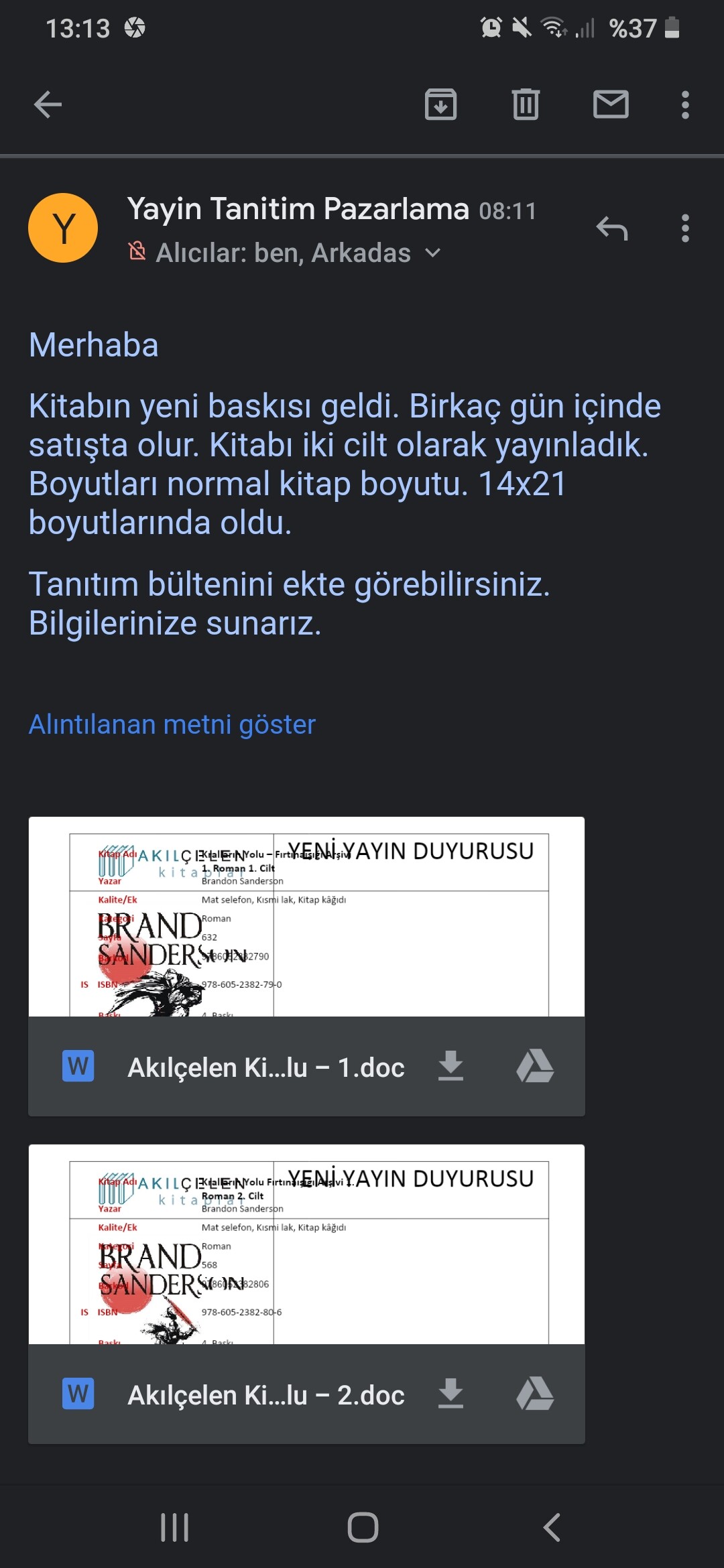Go back to the inbox
Screen dimensions: 724x1568
coord(48,105)
